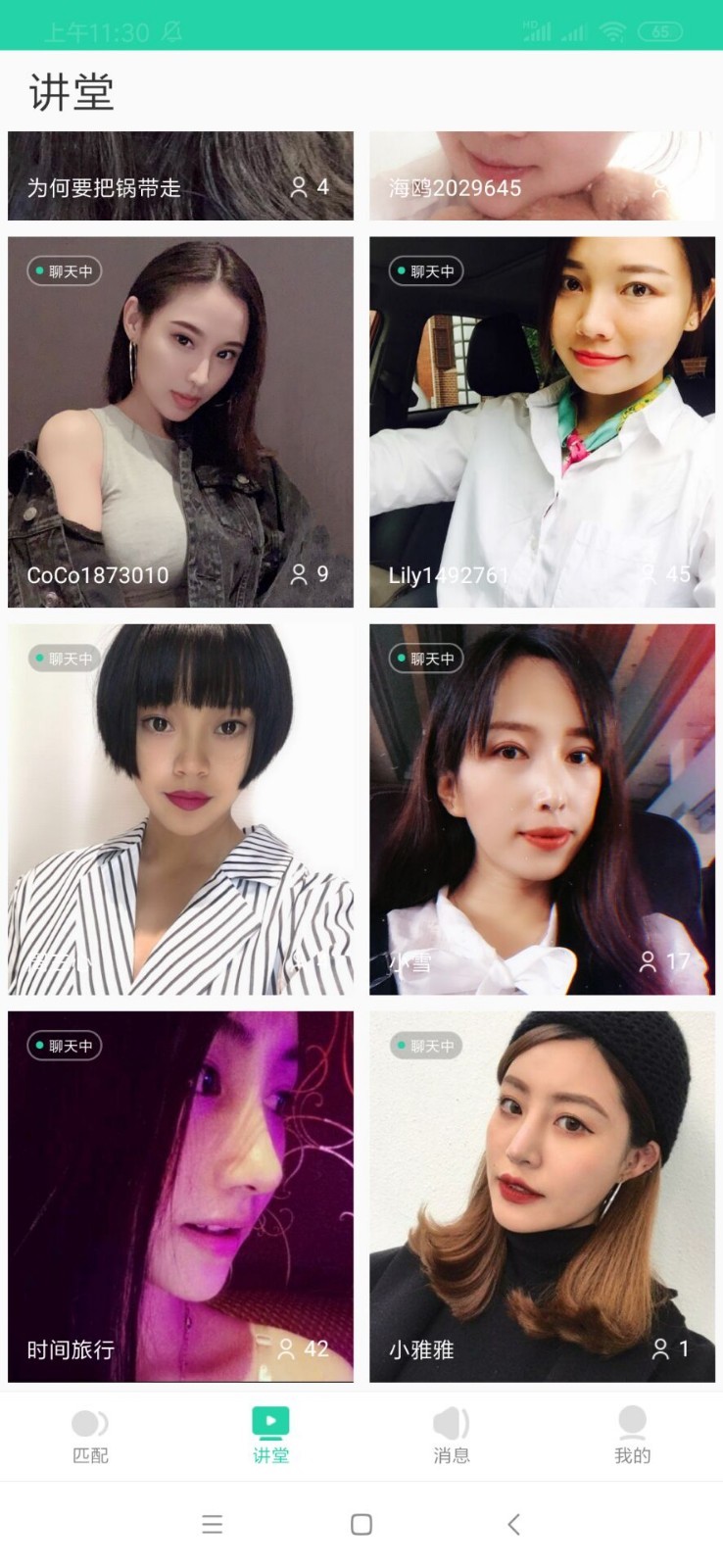The width and height of the screenshot is (723, 1568).
Task: Tap the system back button
Action: 513,1524
